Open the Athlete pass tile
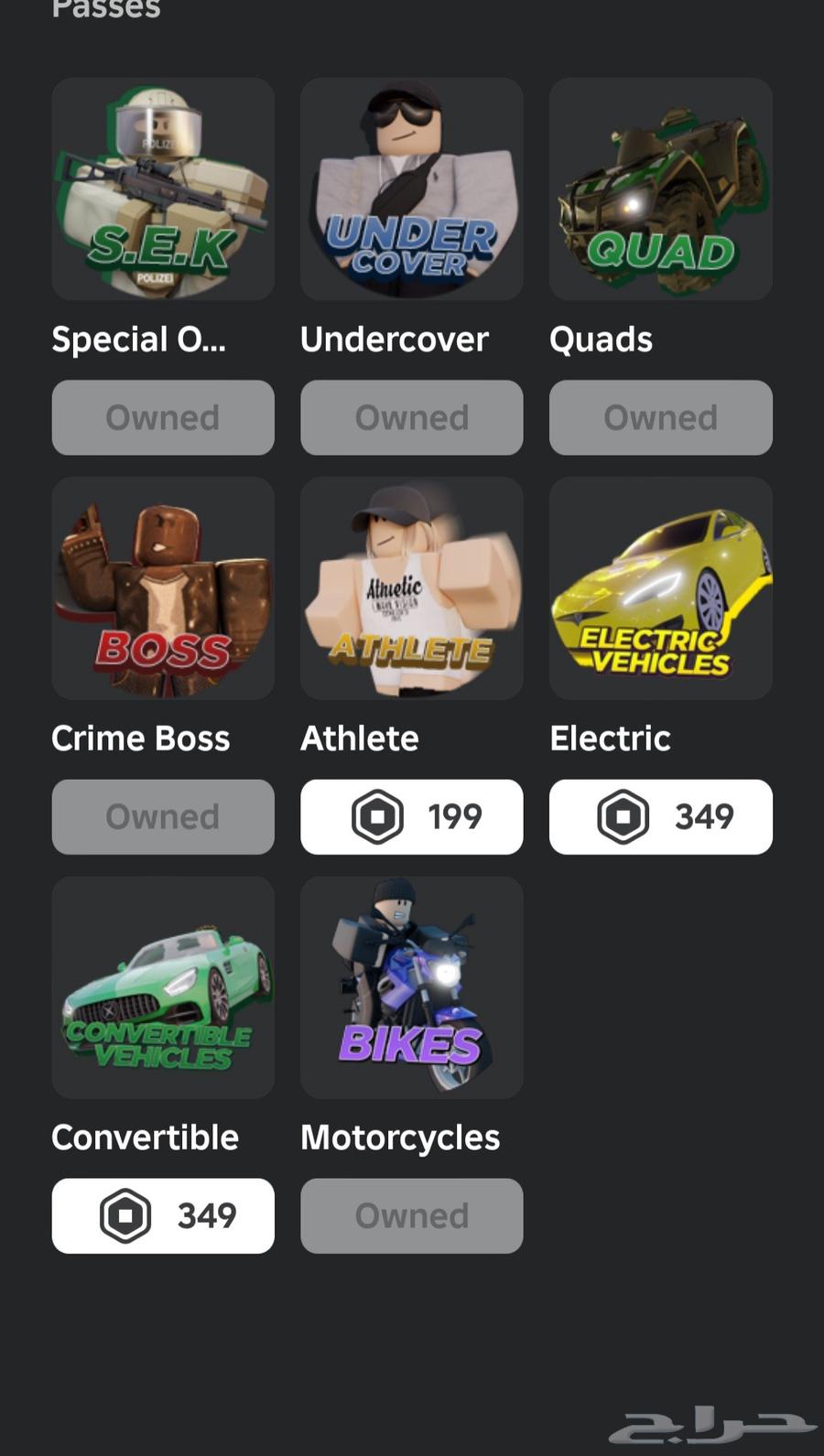Screen dimensions: 824x1456 pos(412,588)
